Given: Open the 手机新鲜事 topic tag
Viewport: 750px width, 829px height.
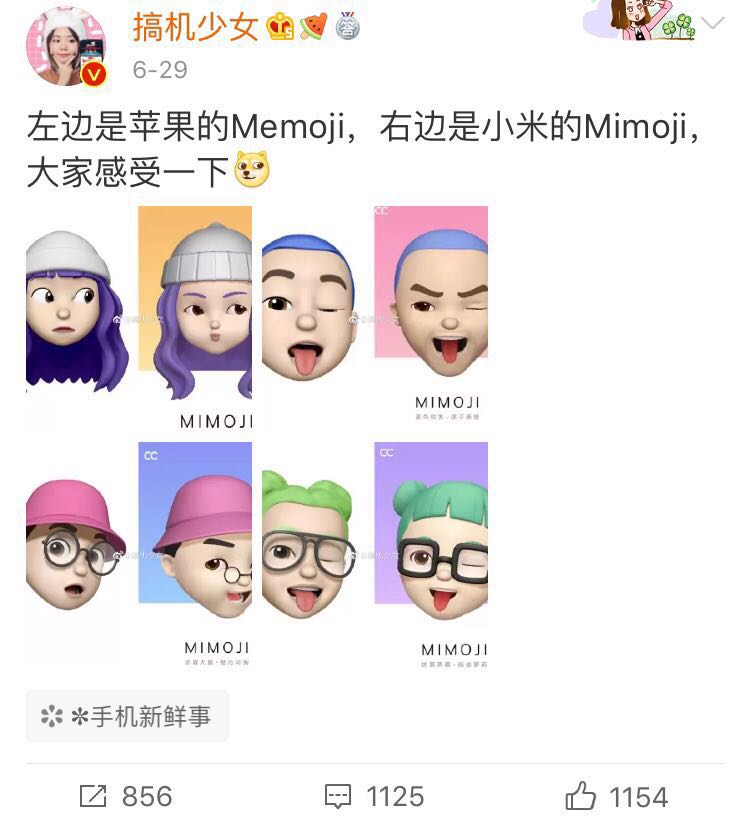Looking at the screenshot, I should [127, 716].
